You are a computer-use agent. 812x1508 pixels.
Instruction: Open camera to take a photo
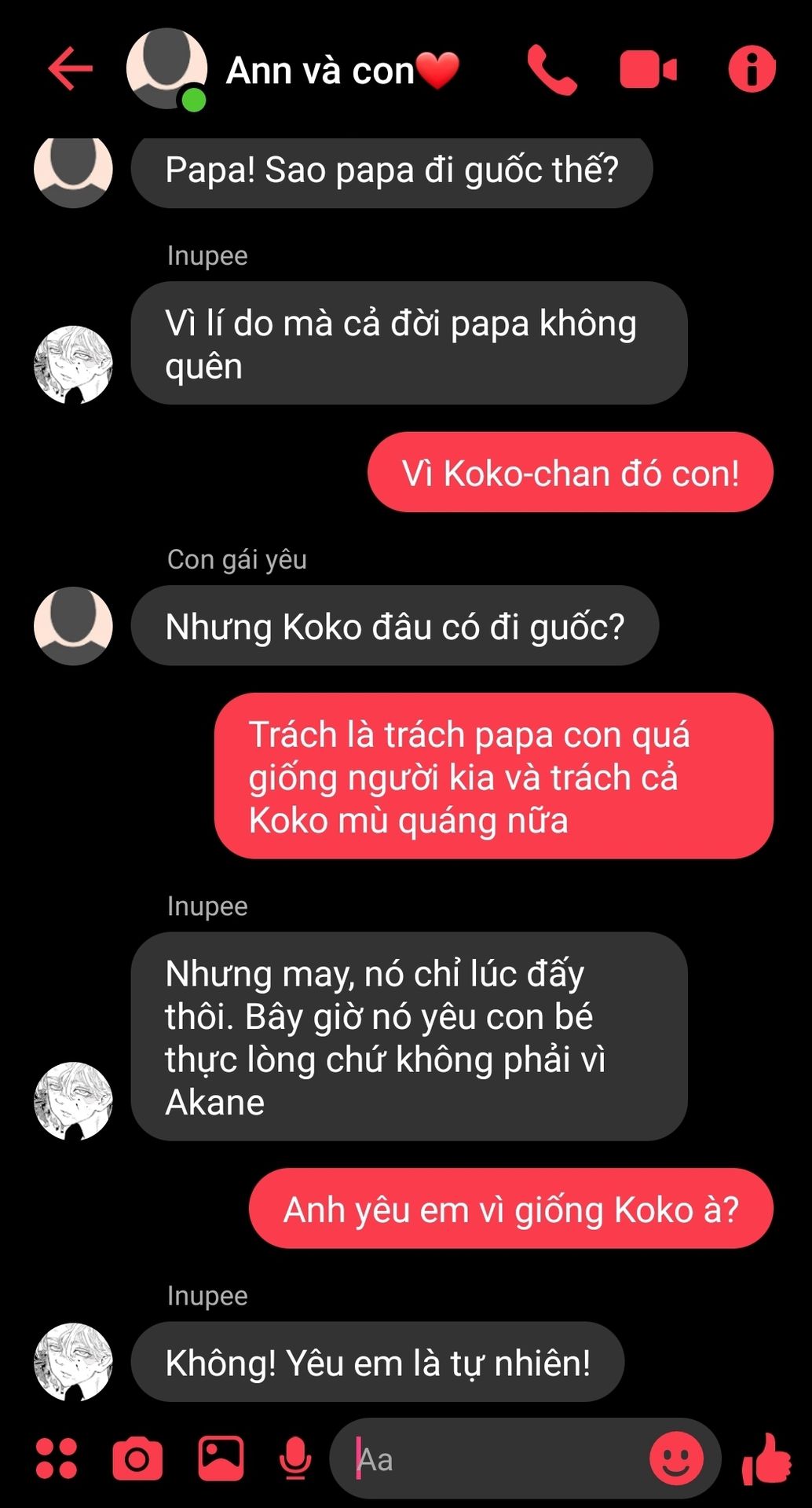click(137, 1459)
